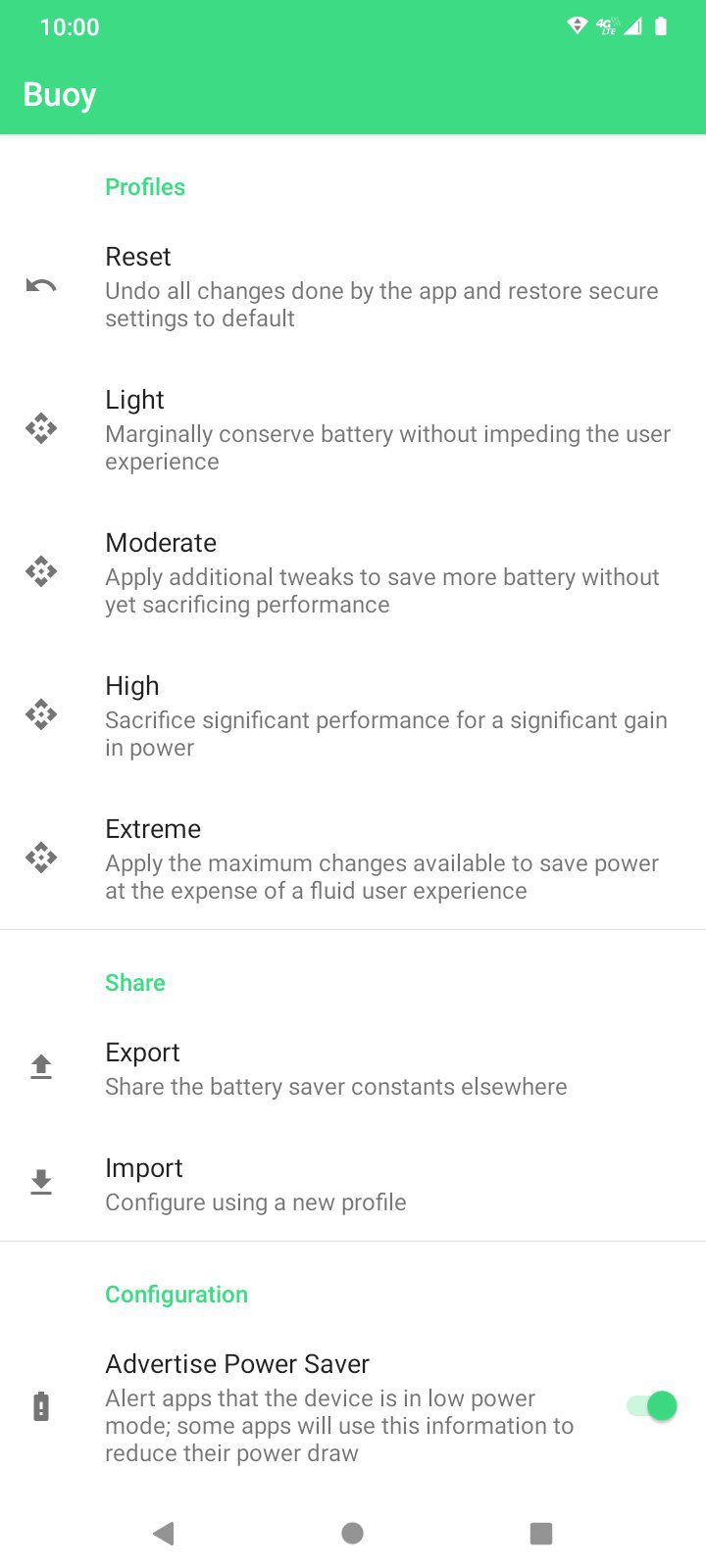Import a new profile configuration

(x=353, y=1184)
